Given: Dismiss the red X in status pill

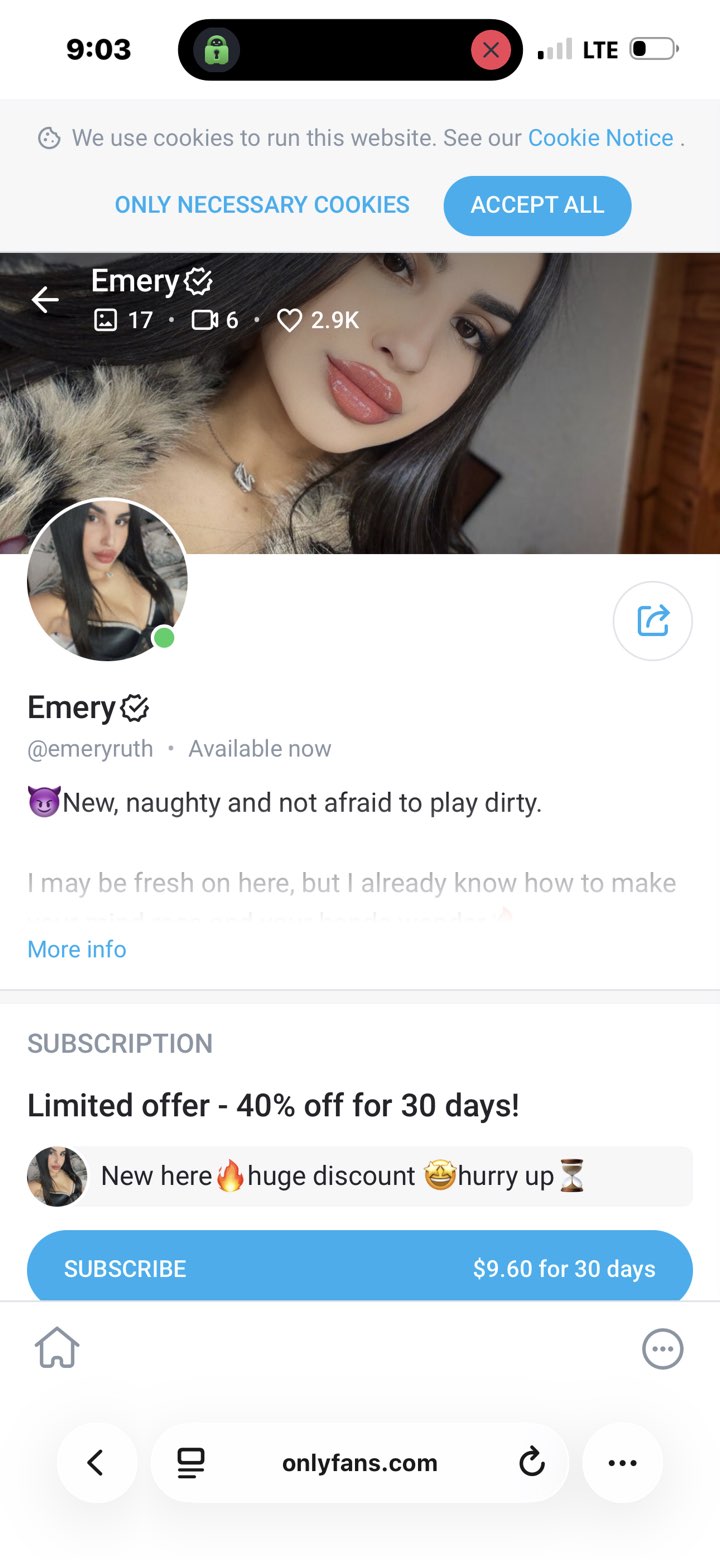Looking at the screenshot, I should point(490,50).
